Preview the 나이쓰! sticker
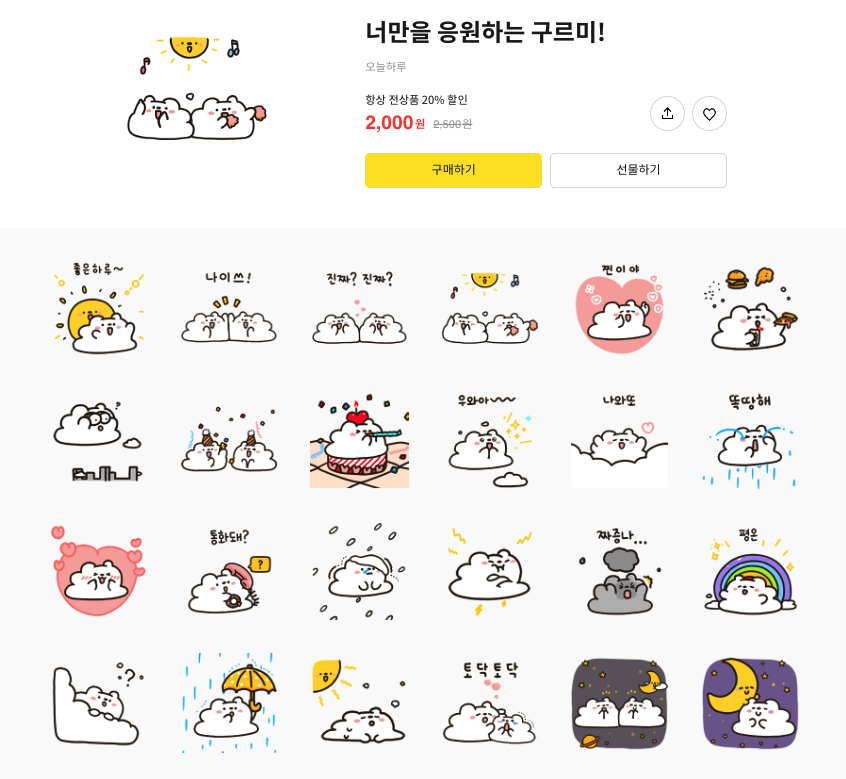Image resolution: width=846 pixels, height=779 pixels. click(229, 309)
